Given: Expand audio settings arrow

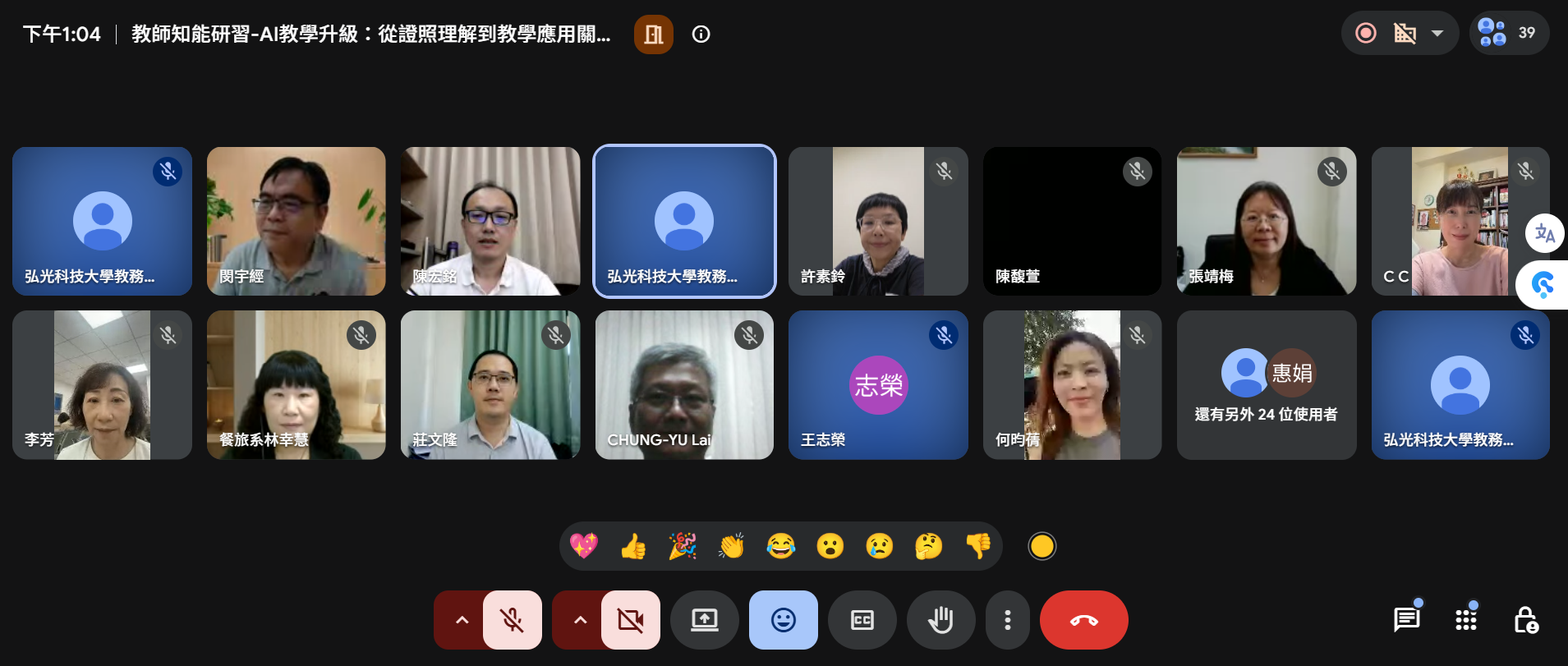Looking at the screenshot, I should click(462, 620).
